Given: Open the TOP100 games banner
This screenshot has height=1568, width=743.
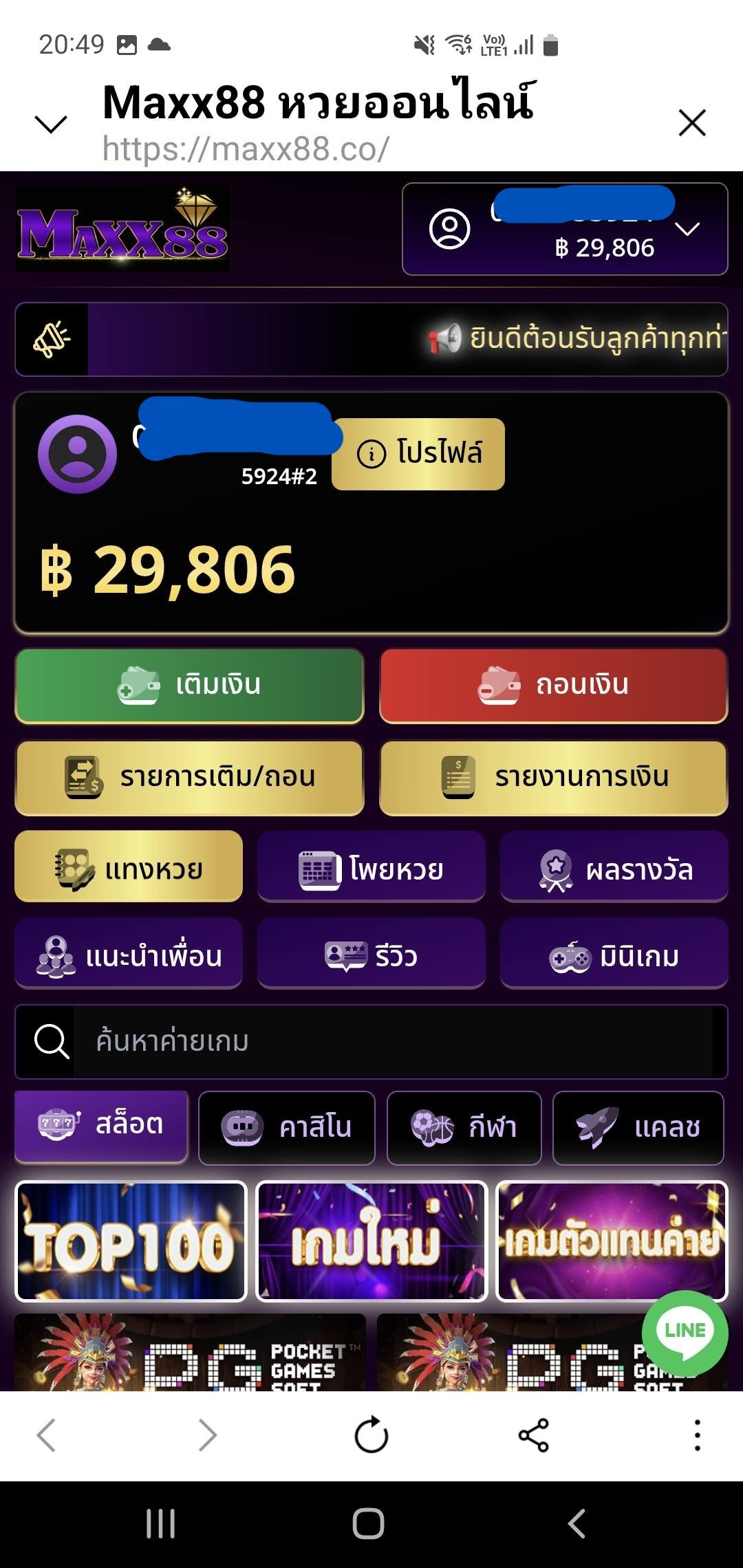Looking at the screenshot, I should (x=131, y=1242).
